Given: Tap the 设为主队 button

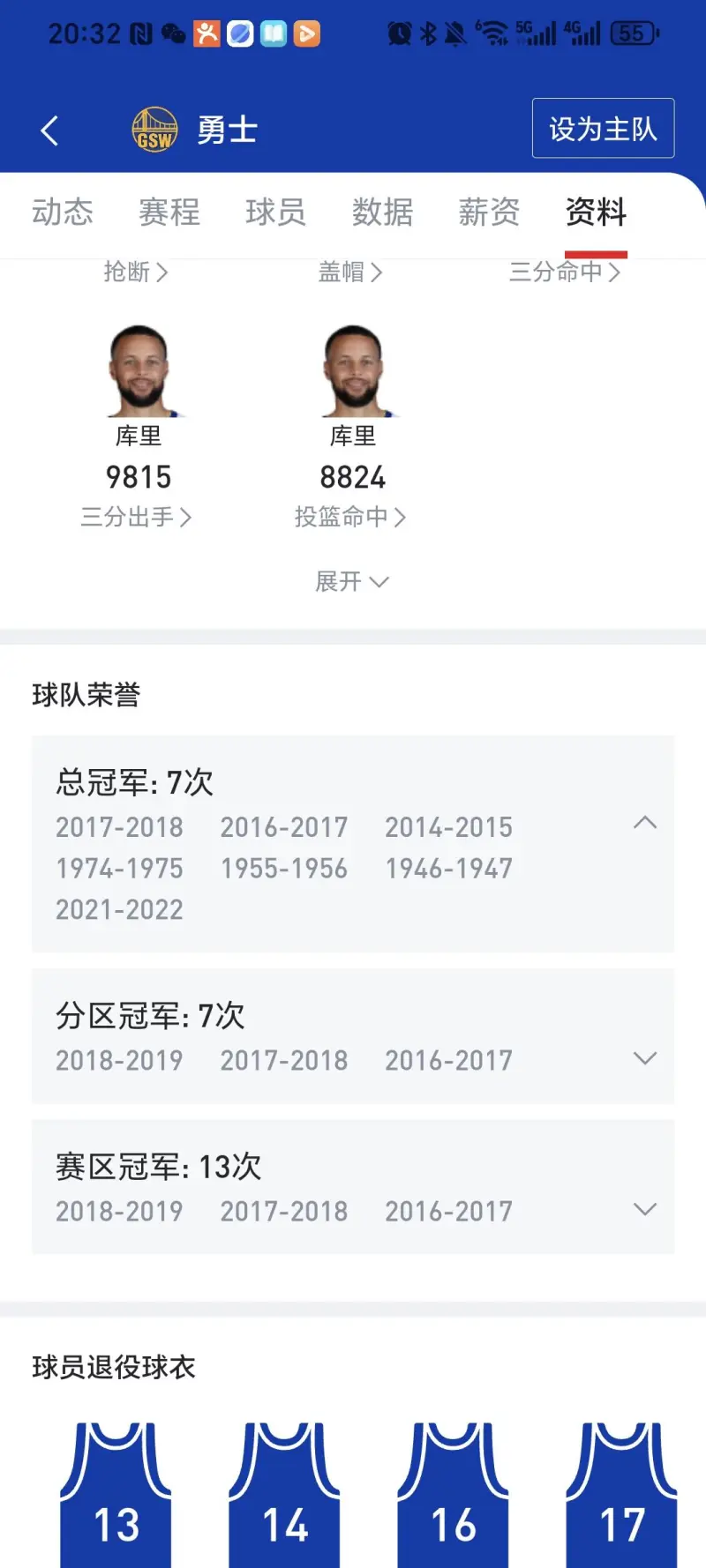Looking at the screenshot, I should click(x=603, y=128).
